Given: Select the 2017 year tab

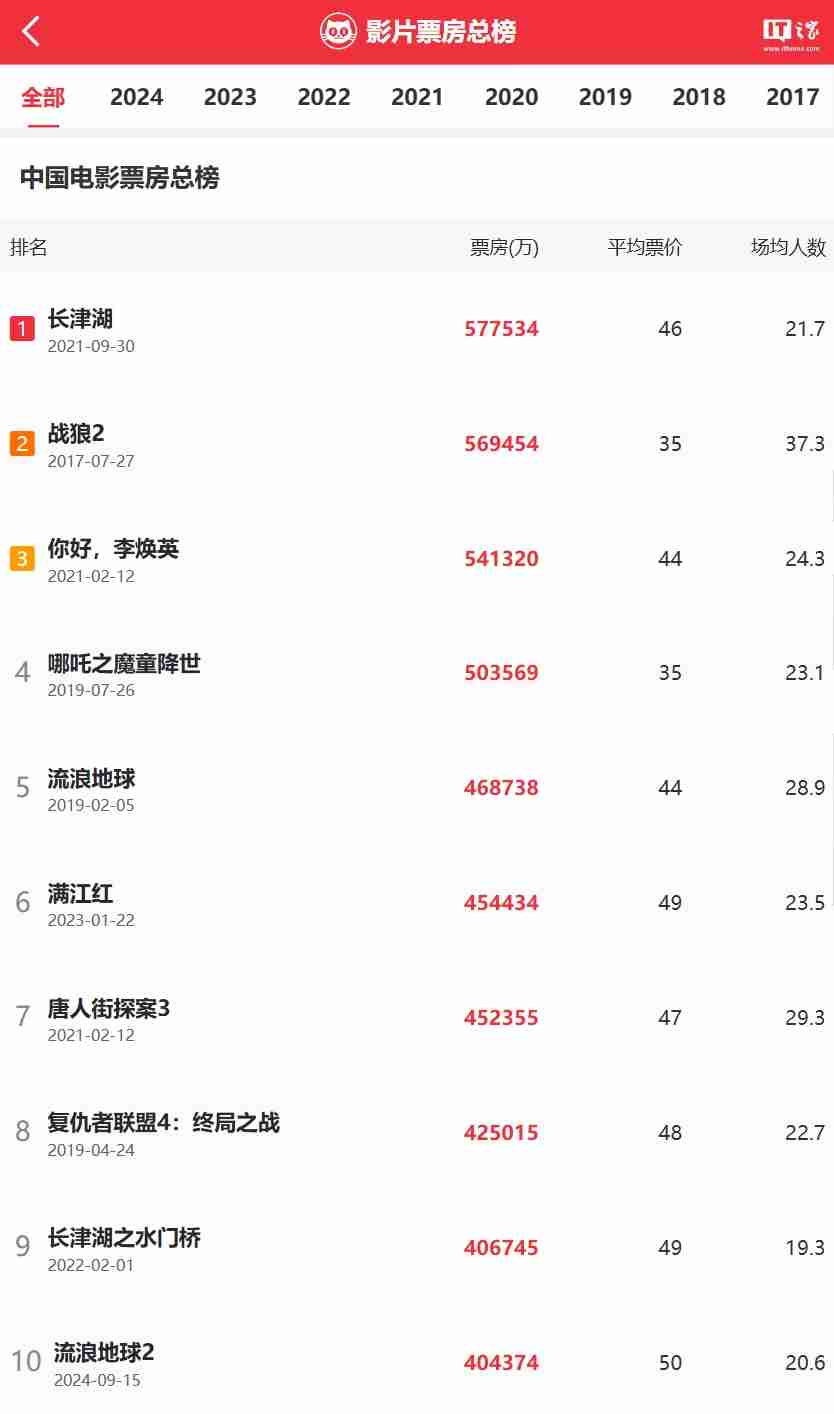Looking at the screenshot, I should (x=792, y=96).
